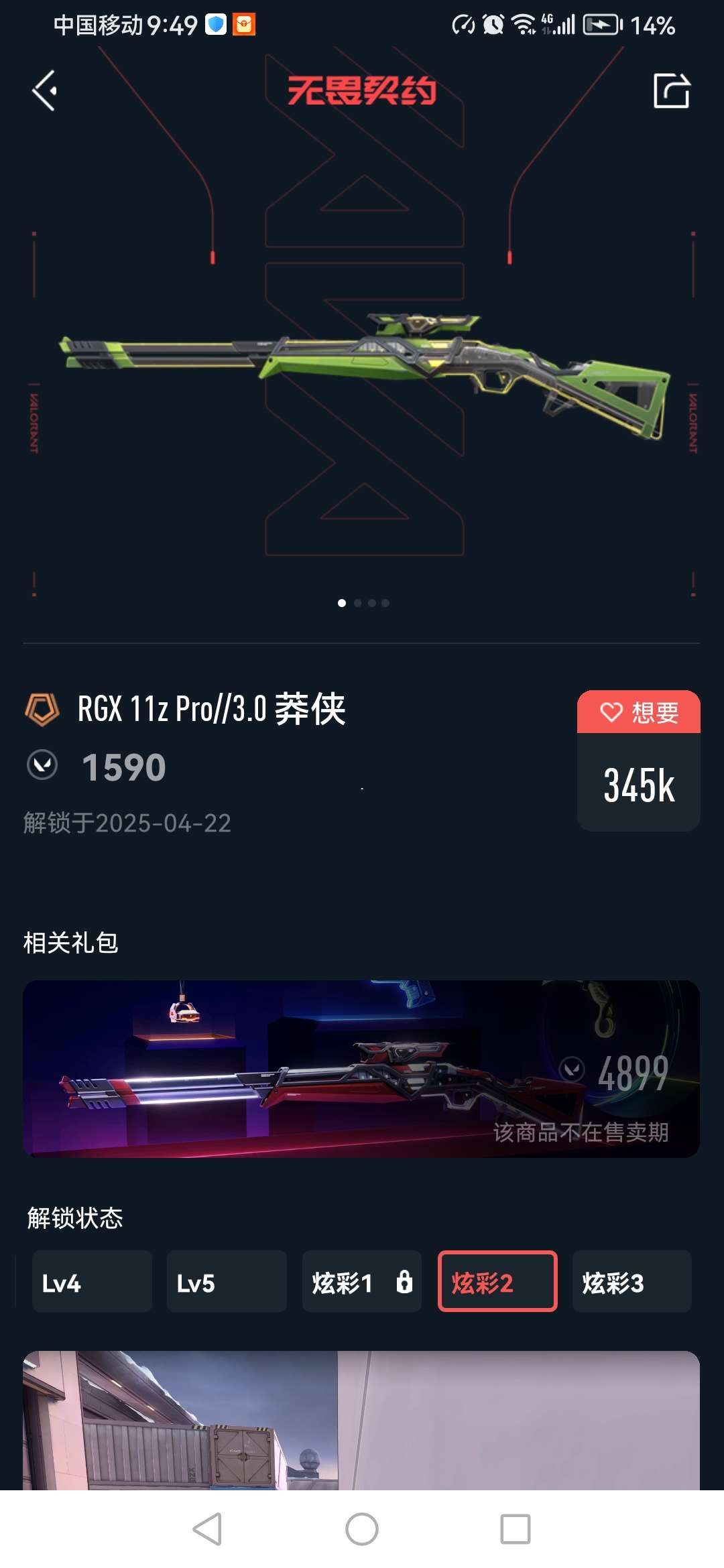Image resolution: width=724 pixels, height=1568 pixels.
Task: Switch to the Lv5 unlock level
Action: coord(227,1281)
